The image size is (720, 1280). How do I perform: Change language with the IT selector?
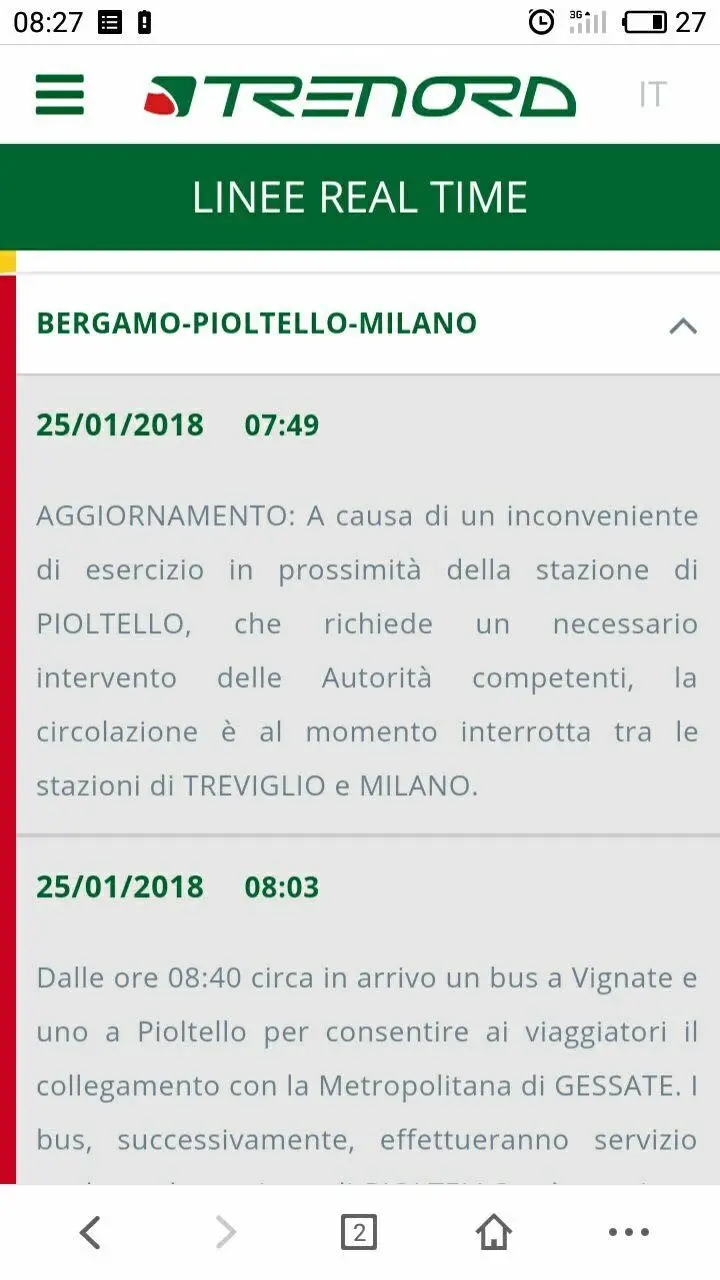[652, 94]
